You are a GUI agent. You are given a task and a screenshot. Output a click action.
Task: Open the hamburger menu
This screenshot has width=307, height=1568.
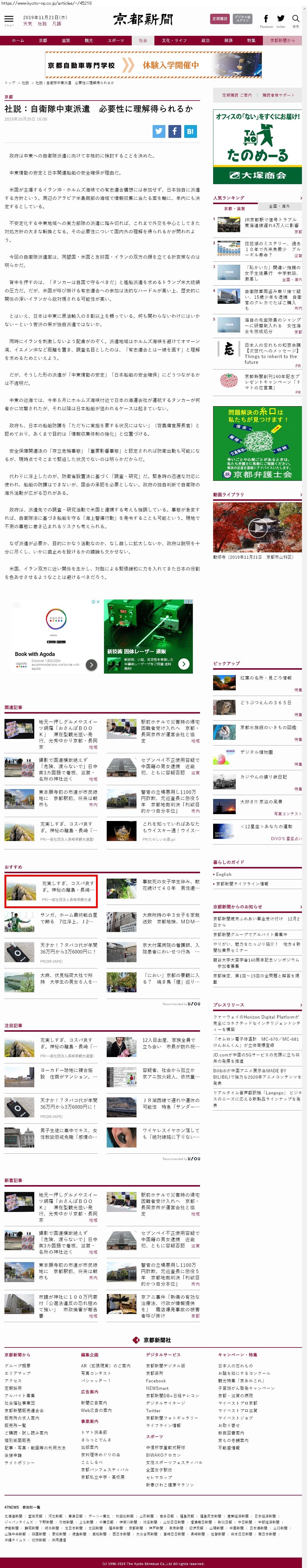click(x=9, y=19)
